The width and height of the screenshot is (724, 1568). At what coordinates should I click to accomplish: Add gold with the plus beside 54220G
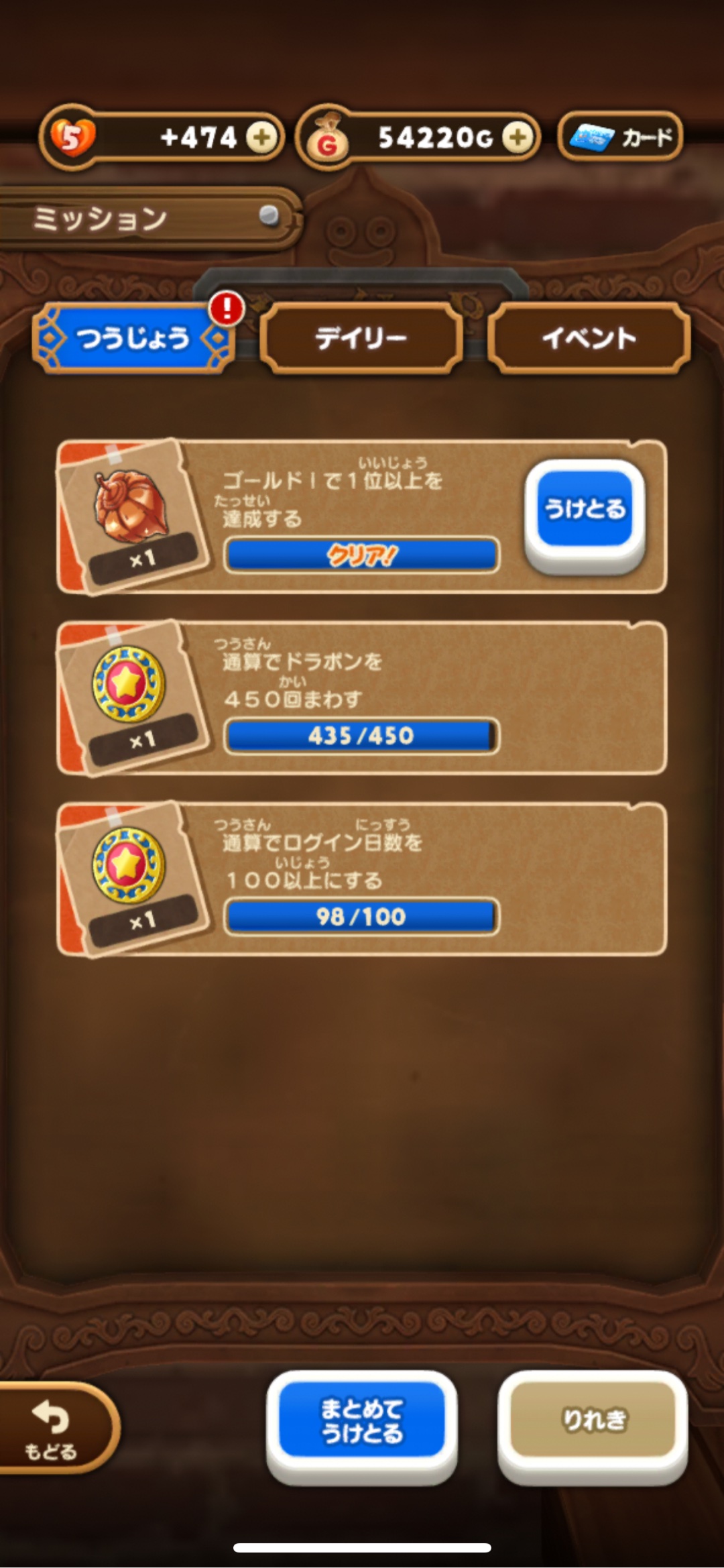518,137
